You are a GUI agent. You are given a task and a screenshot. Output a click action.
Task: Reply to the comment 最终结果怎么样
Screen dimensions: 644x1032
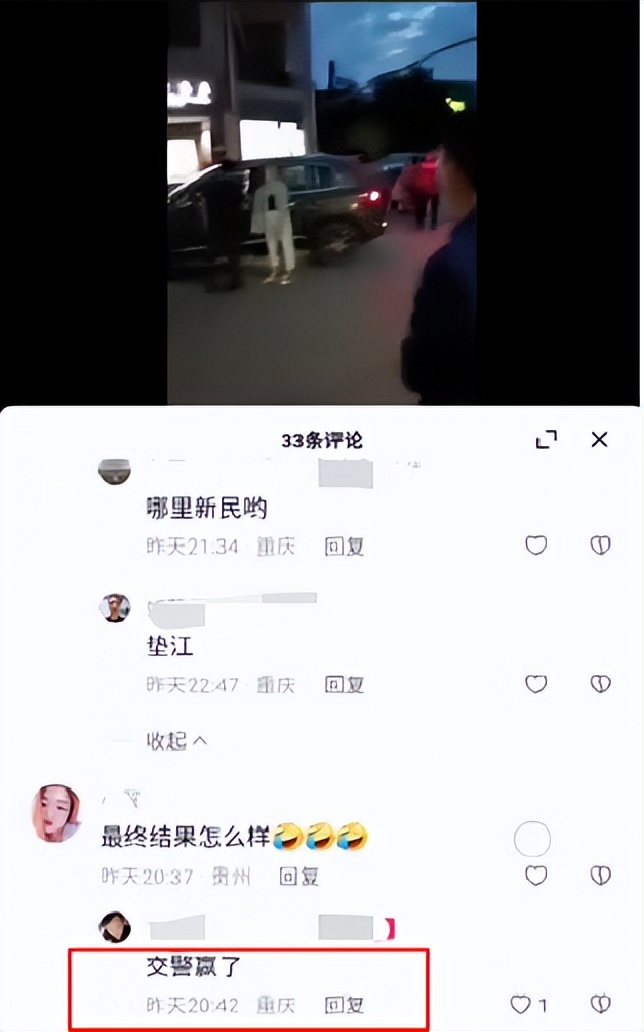coord(298,877)
